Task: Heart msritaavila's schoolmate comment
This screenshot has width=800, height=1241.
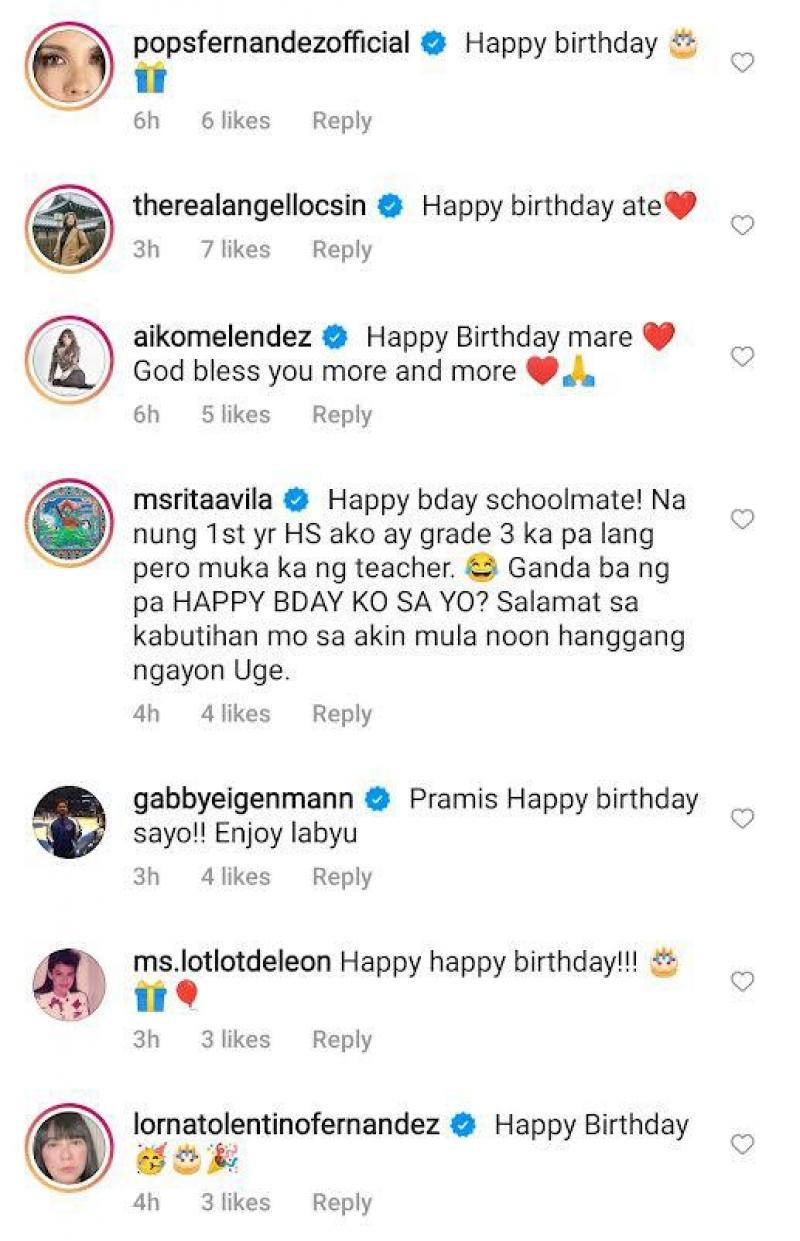Action: (x=742, y=519)
